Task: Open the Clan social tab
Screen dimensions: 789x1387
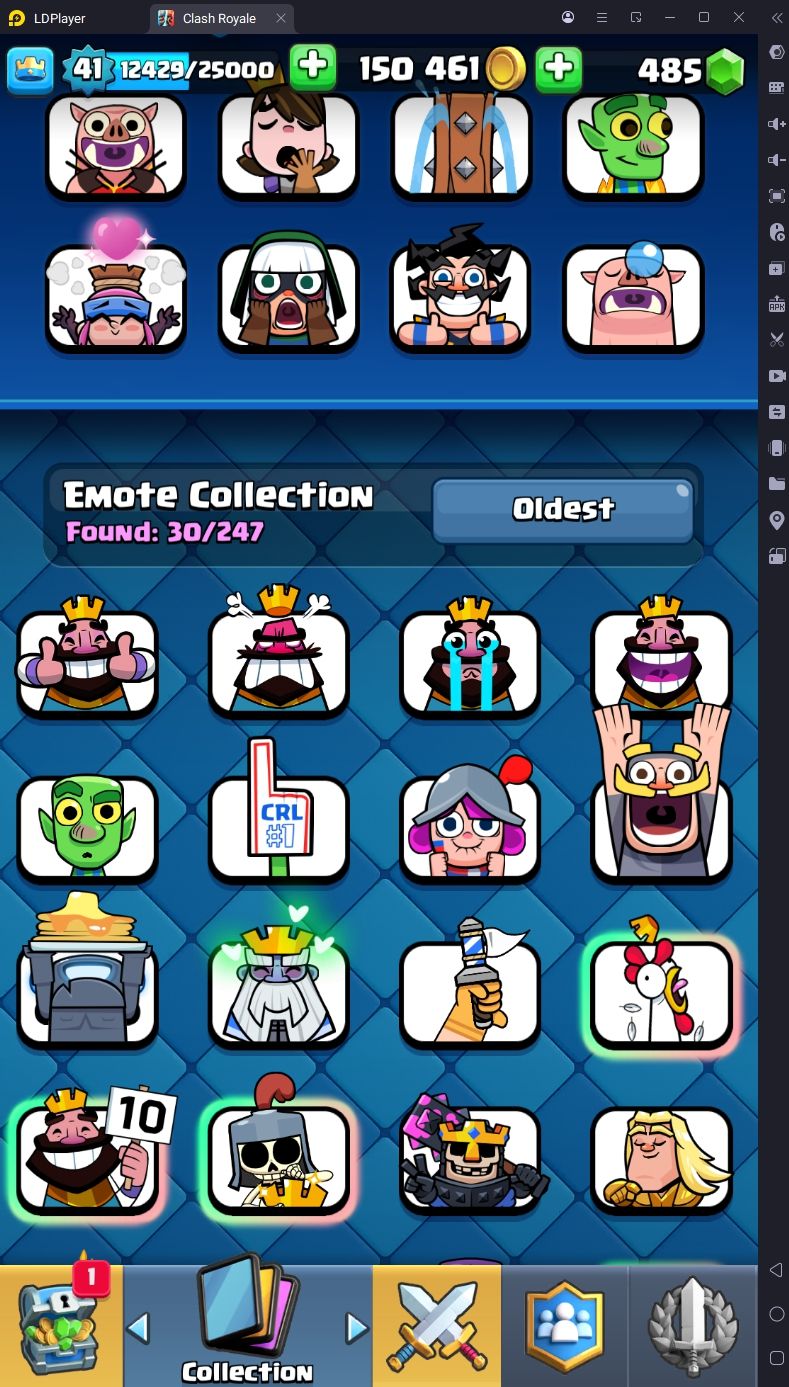Action: tap(565, 1325)
